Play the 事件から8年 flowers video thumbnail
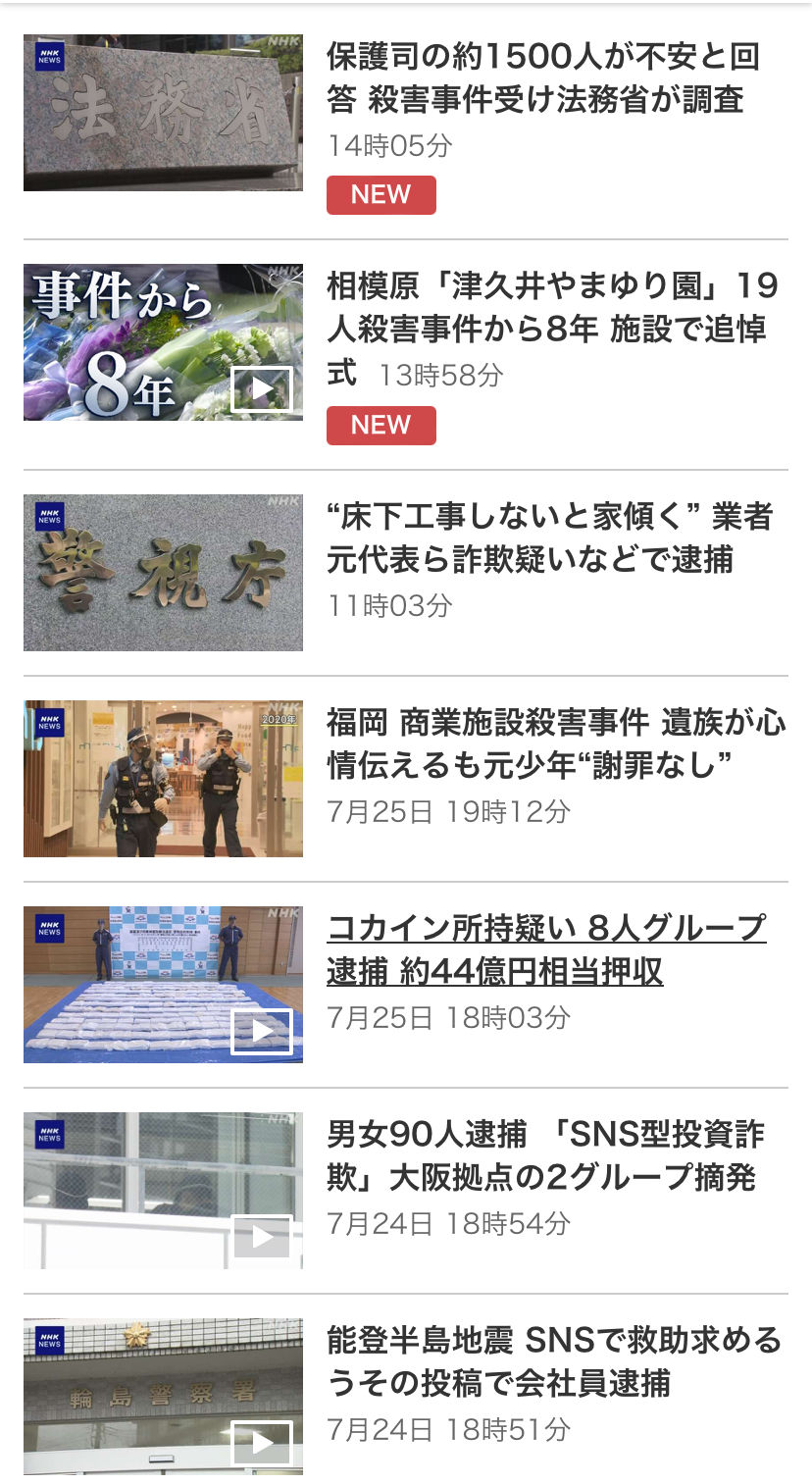Screen dimensions: 812x1484 (x=163, y=342)
